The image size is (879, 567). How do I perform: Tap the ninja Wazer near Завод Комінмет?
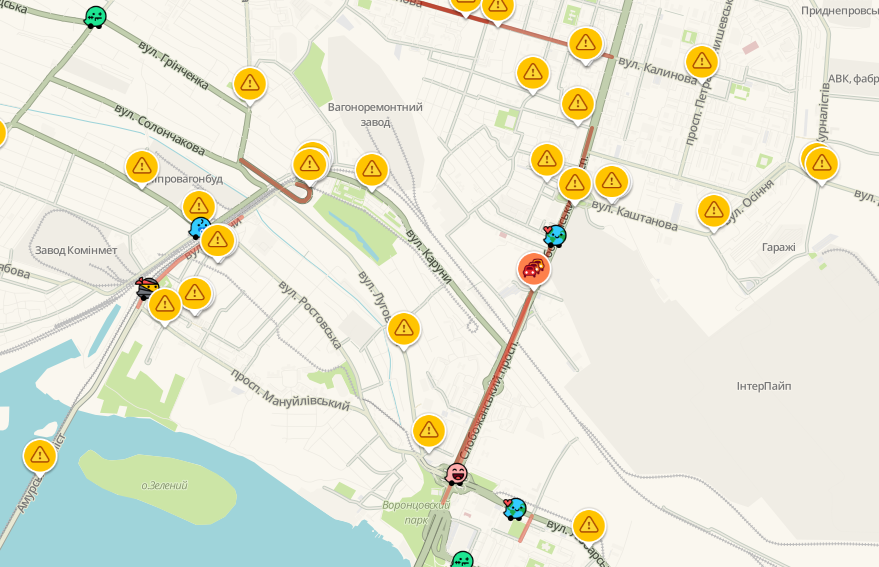(148, 289)
